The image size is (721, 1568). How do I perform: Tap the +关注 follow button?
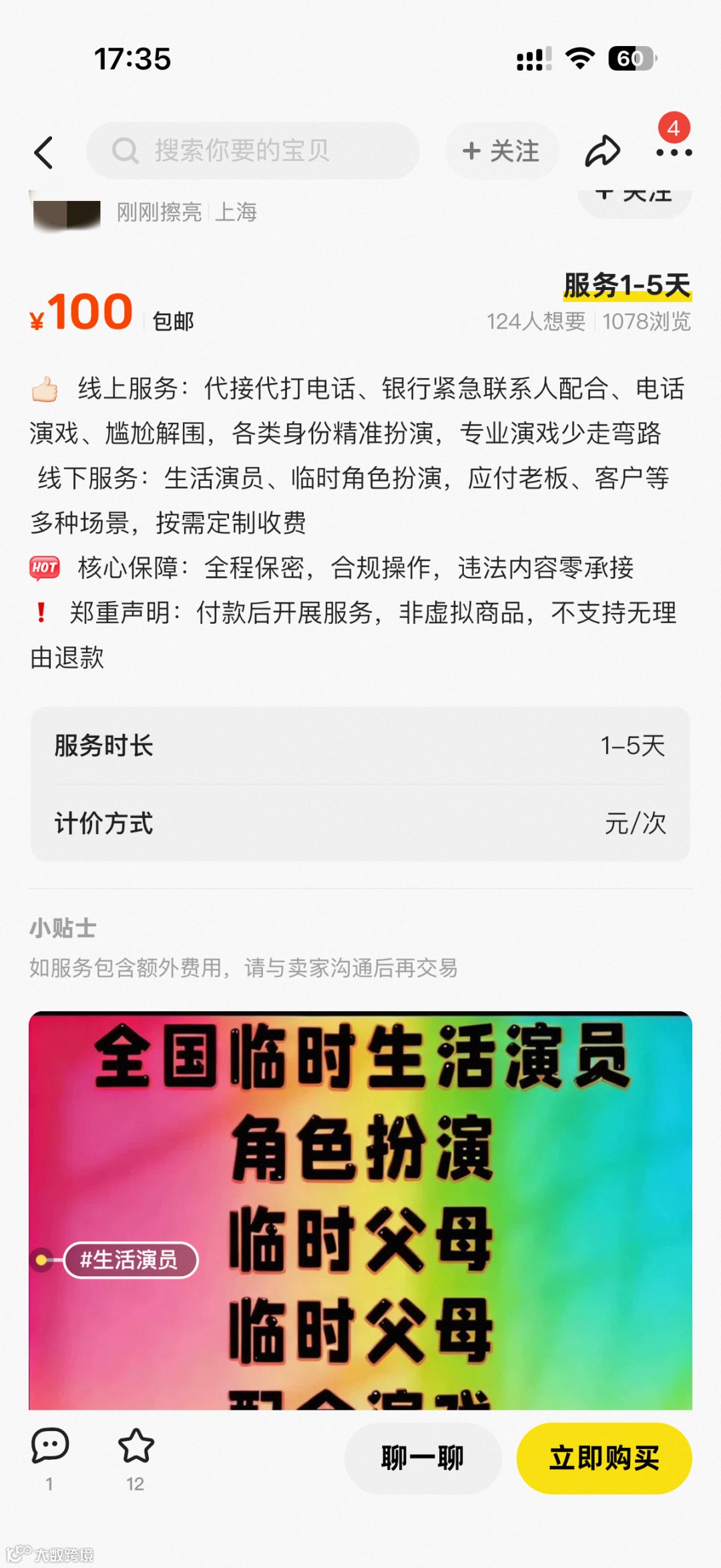click(502, 152)
